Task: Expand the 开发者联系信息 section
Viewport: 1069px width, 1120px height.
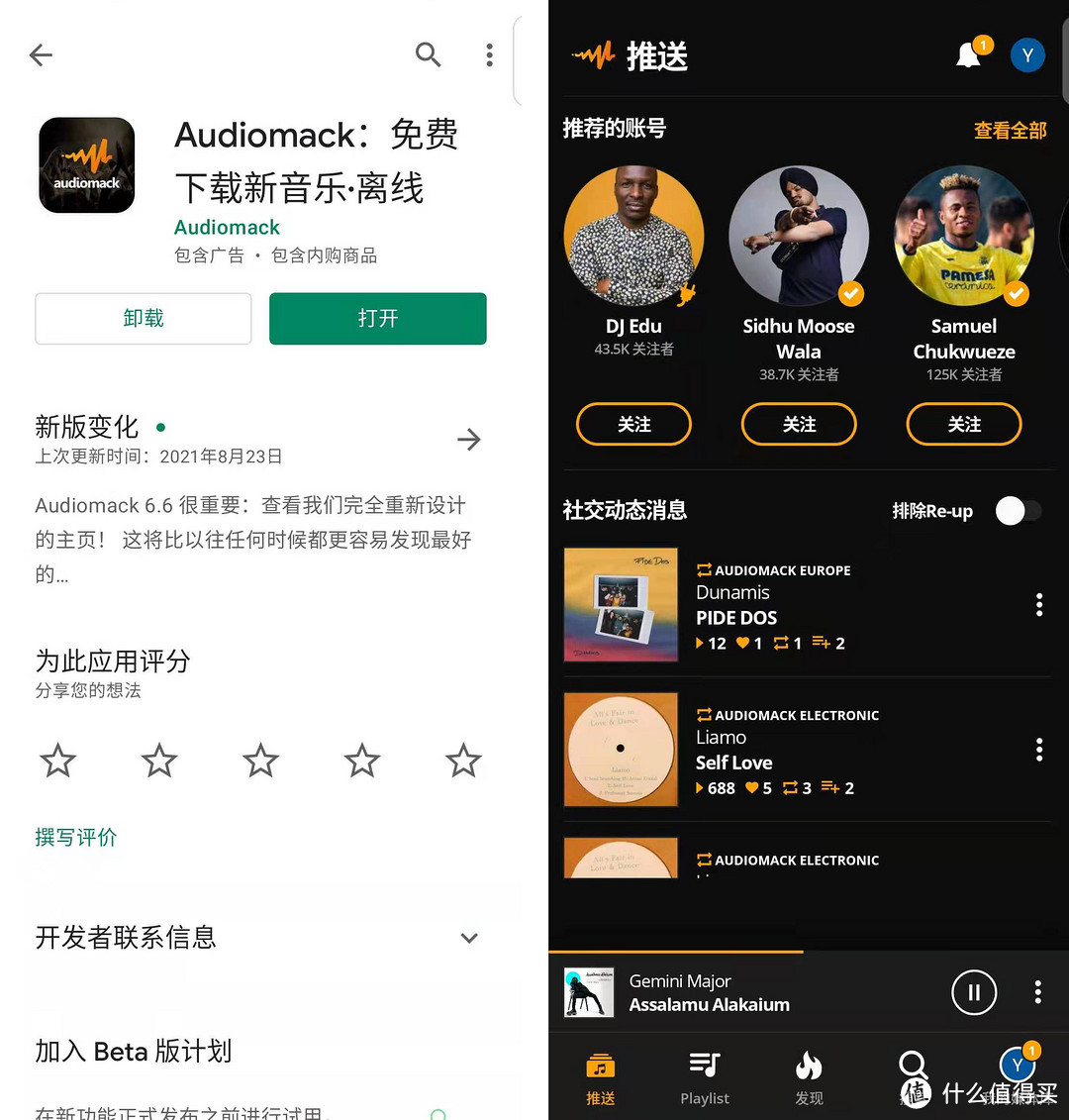Action: tap(468, 938)
